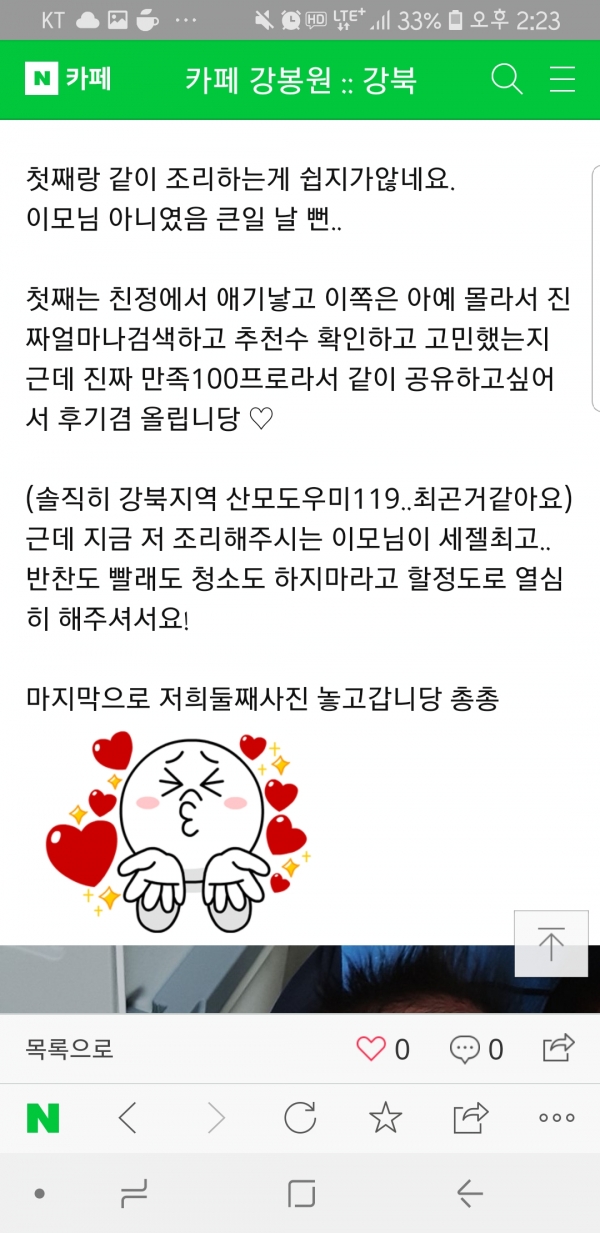Screen dimensions: 600x1233
Task: Open the comments bubble icon
Action: coord(465,1048)
